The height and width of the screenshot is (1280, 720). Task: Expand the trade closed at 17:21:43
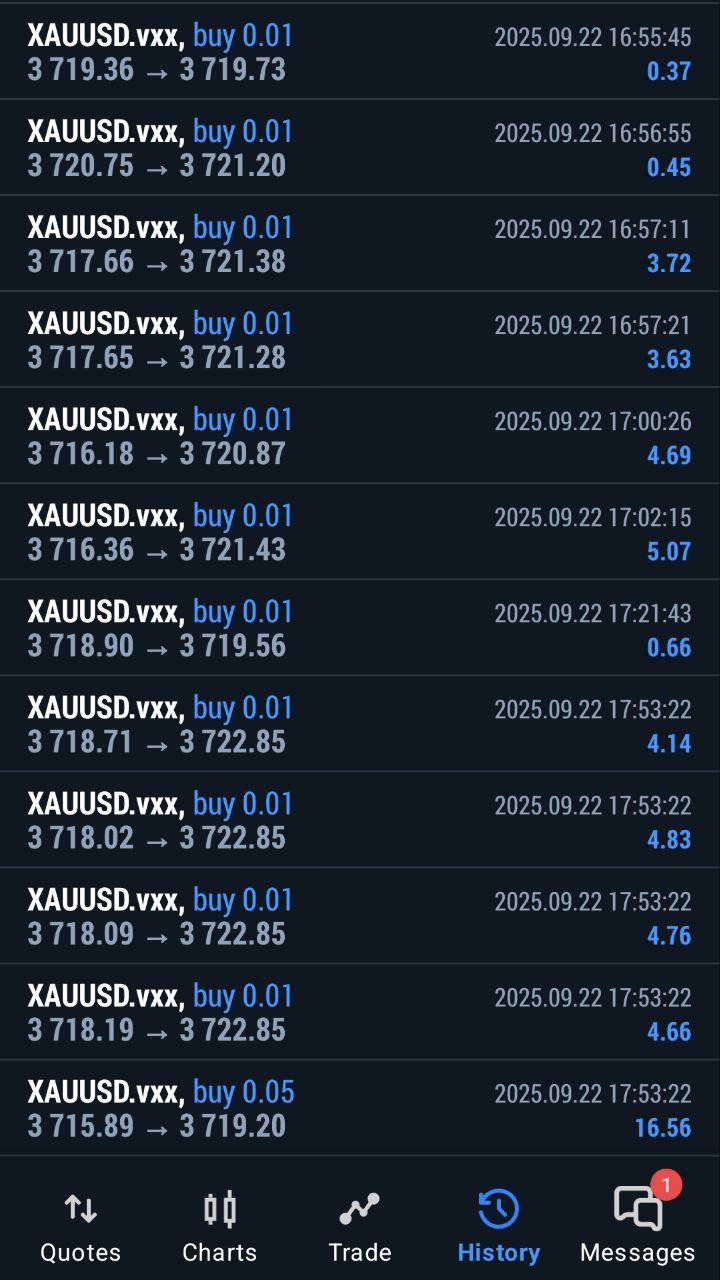(360, 629)
